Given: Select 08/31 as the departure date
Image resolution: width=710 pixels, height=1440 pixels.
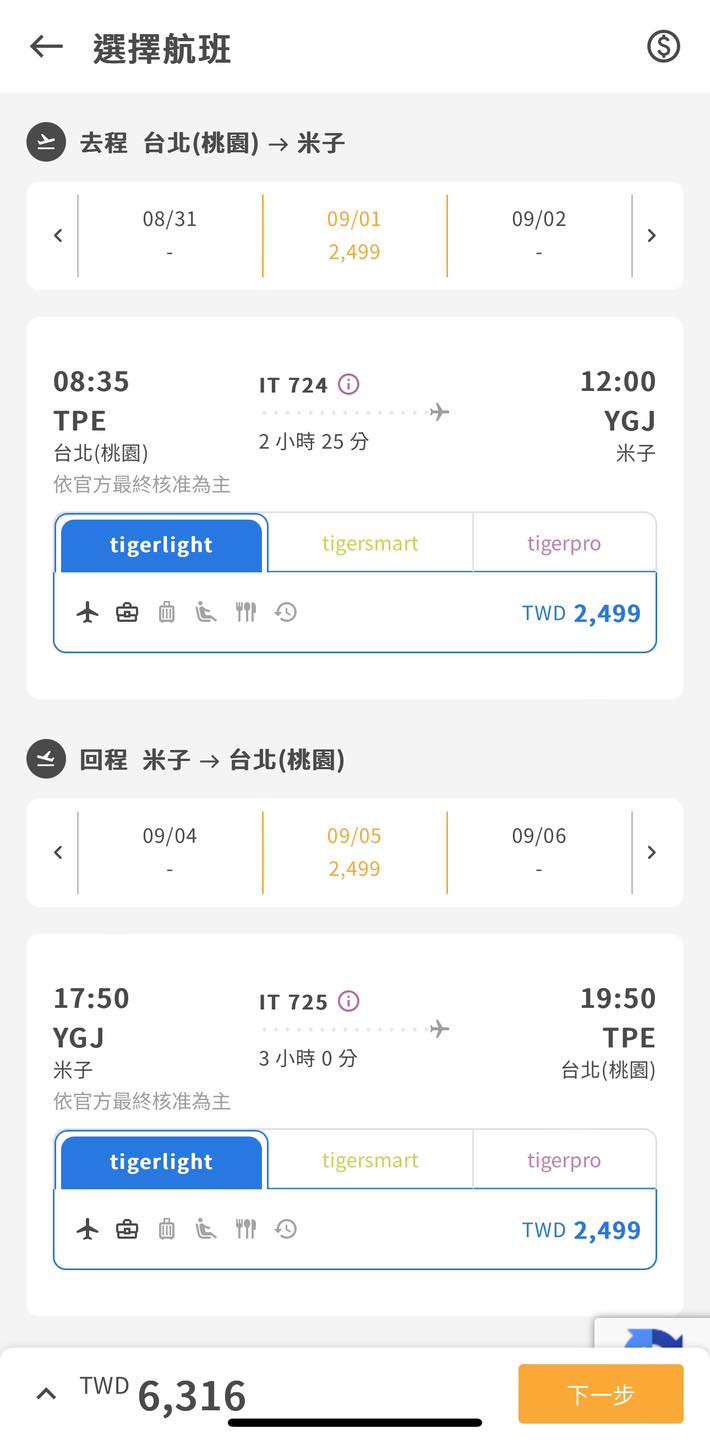Looking at the screenshot, I should (170, 236).
